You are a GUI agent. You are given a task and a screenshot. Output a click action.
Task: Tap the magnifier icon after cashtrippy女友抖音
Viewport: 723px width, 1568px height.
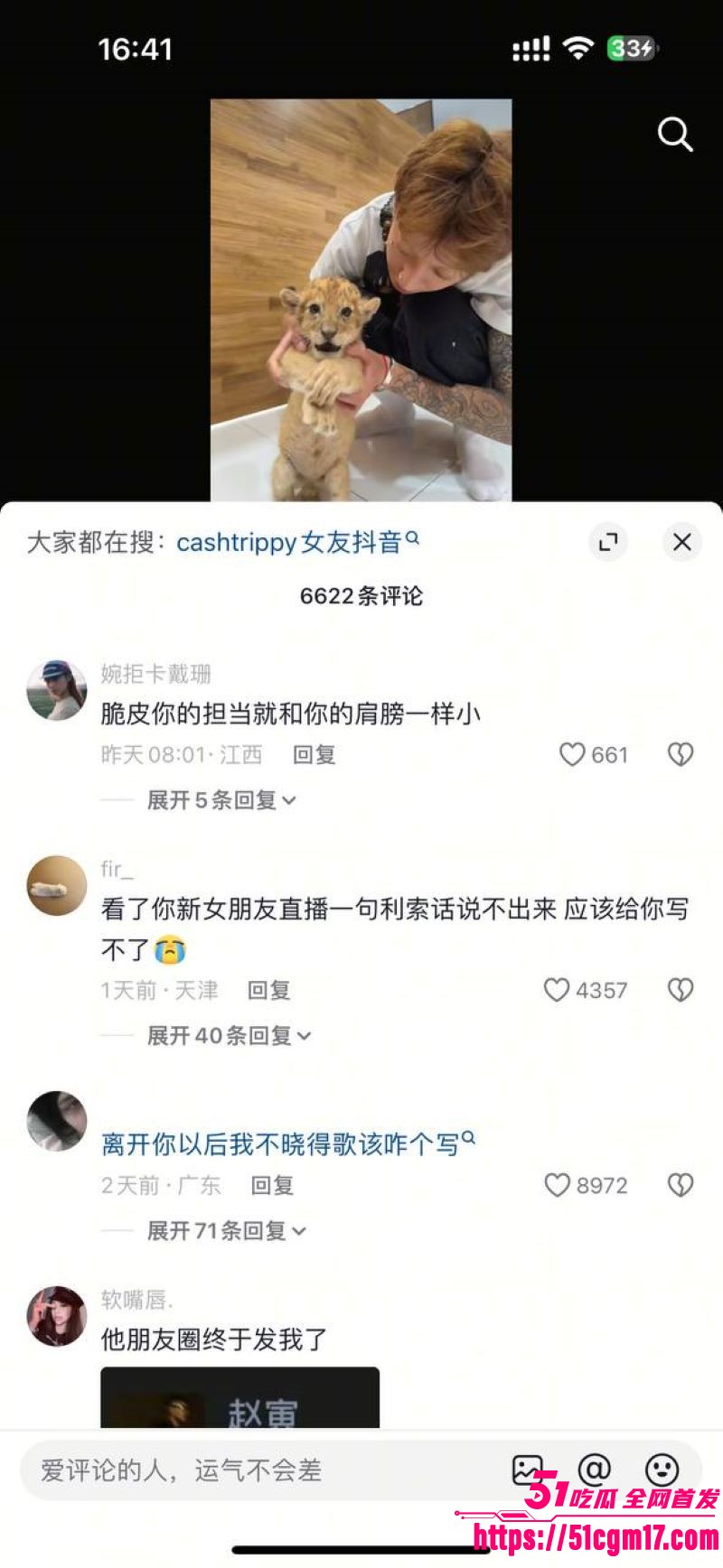coord(415,537)
